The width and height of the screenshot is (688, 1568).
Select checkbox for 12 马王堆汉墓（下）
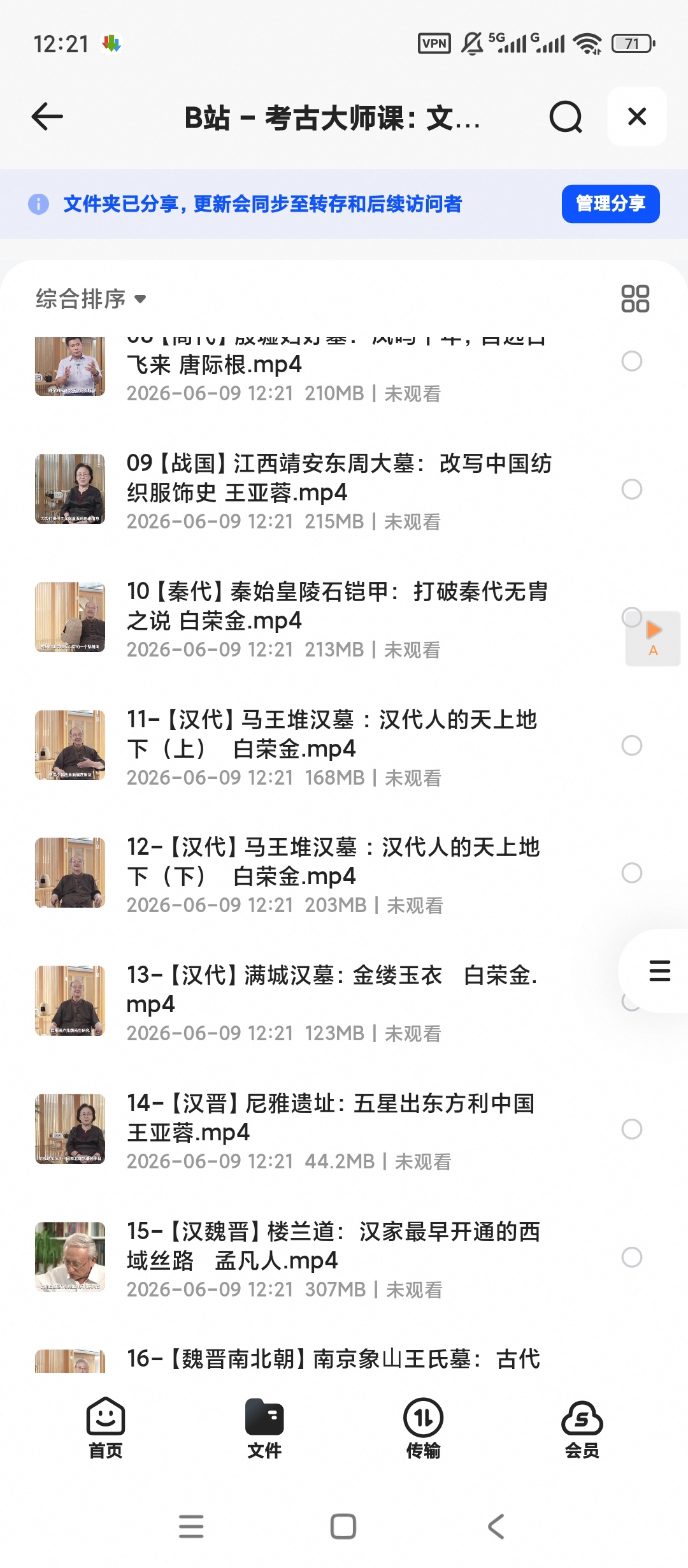(x=632, y=873)
